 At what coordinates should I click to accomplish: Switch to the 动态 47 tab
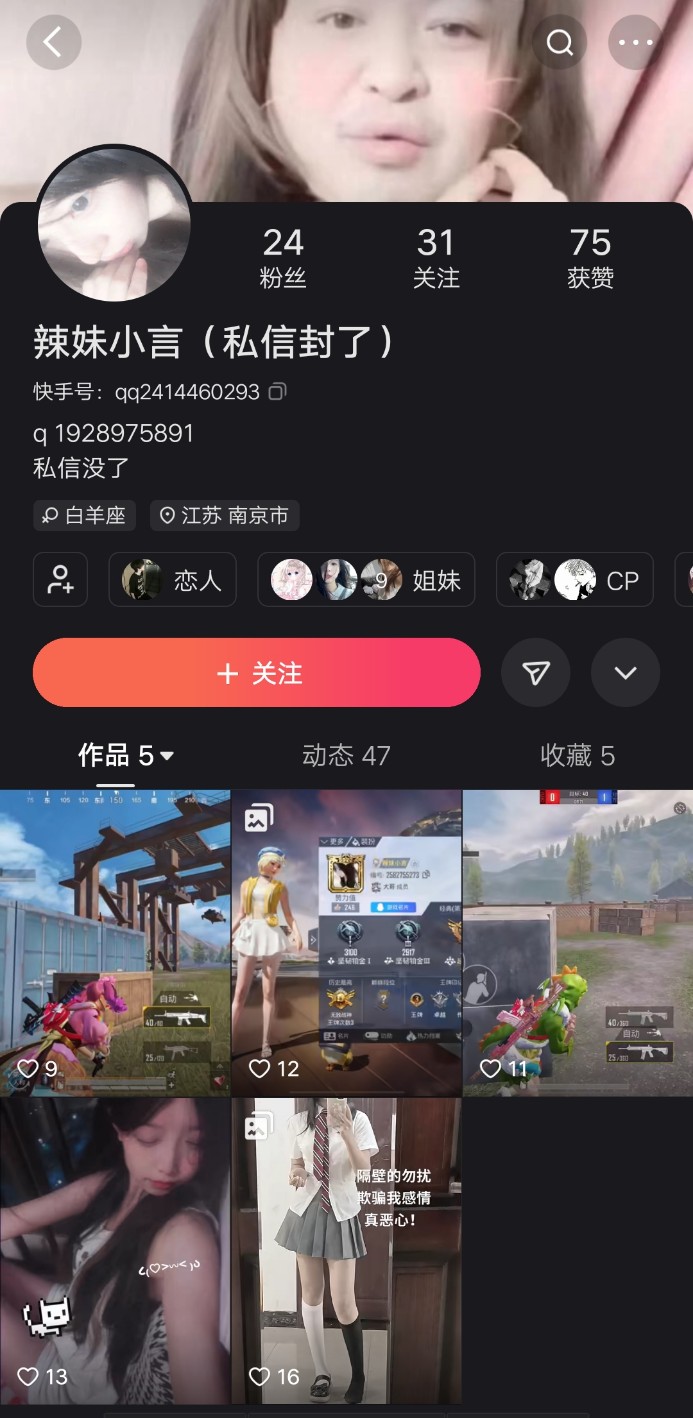point(346,756)
